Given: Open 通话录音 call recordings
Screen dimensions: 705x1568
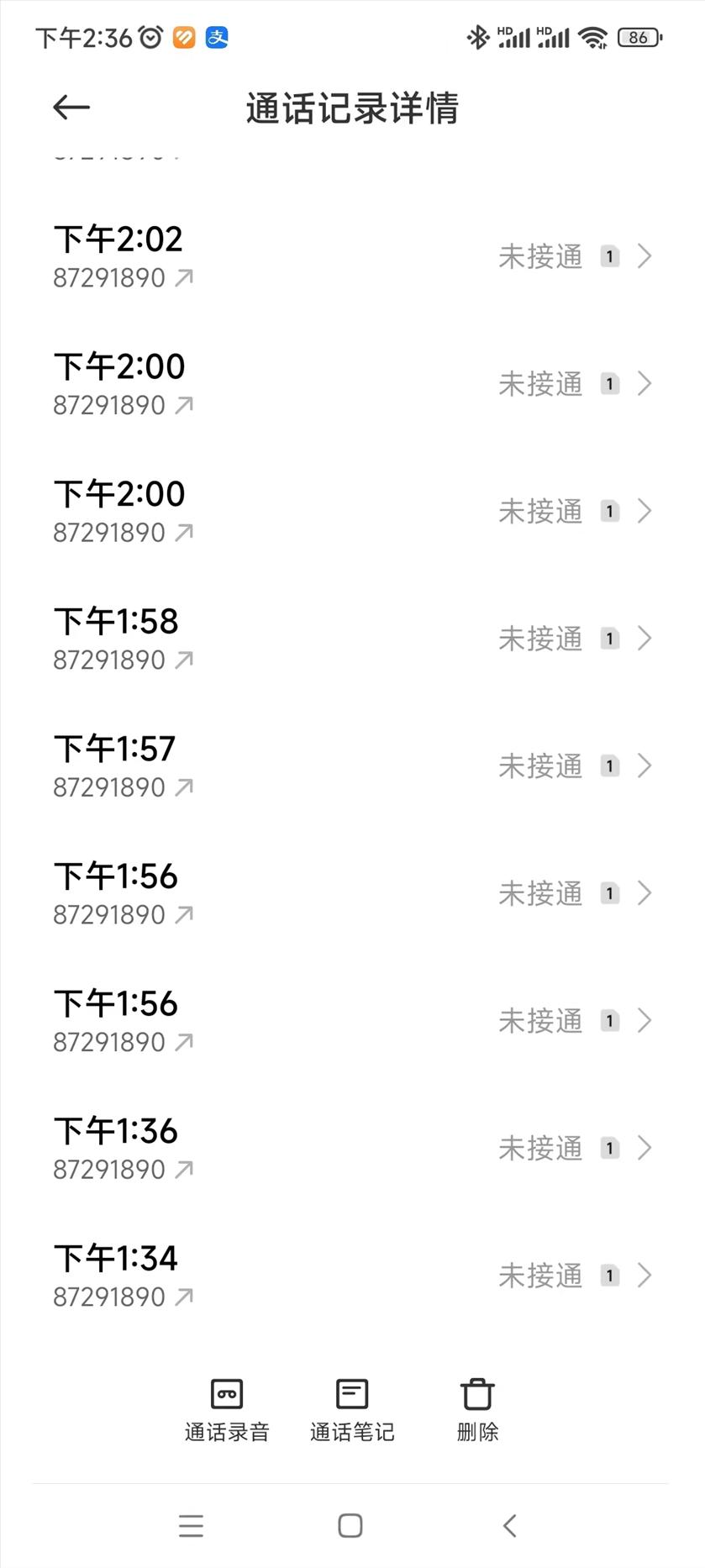Looking at the screenshot, I should coord(227,1411).
